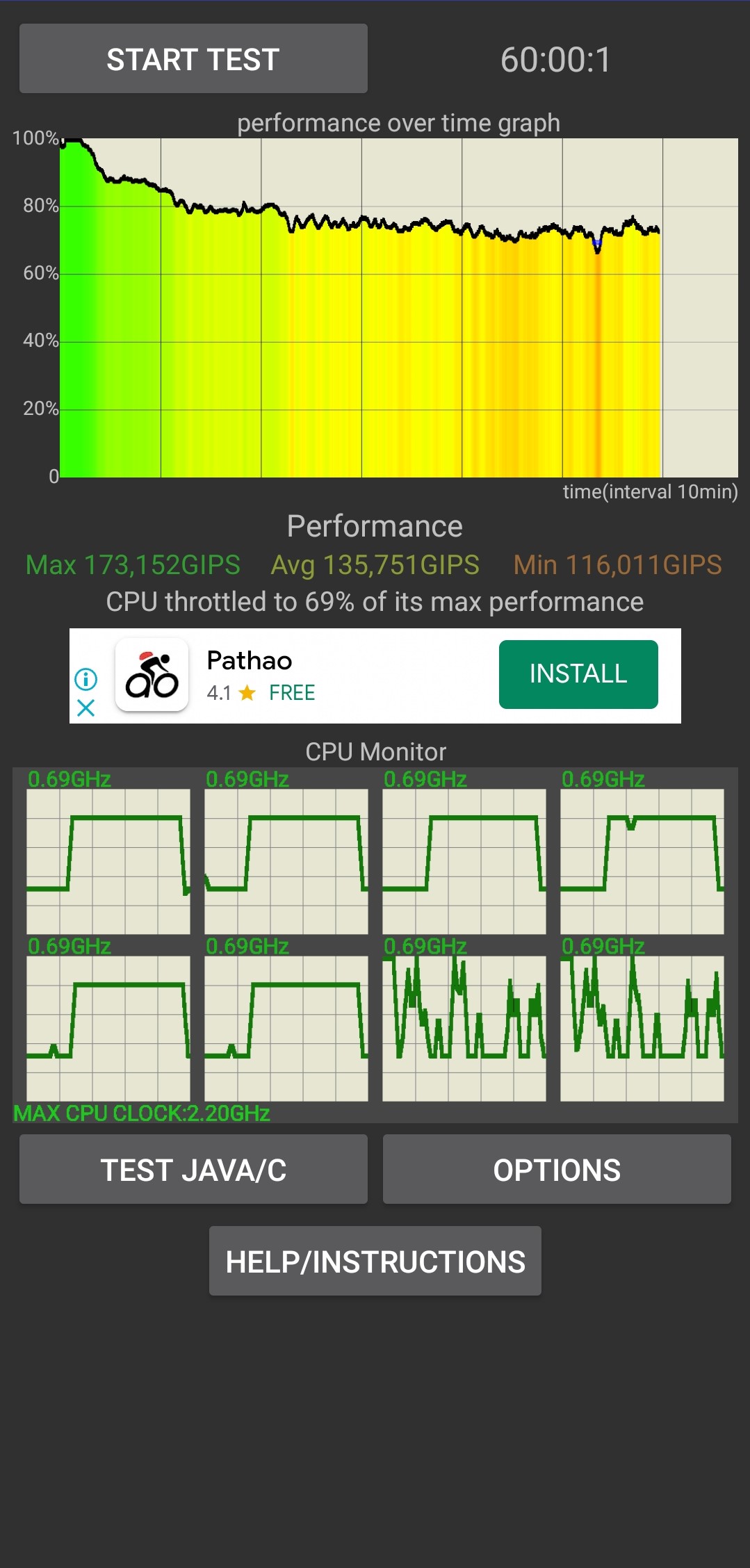The image size is (750, 1568).
Task: Open the ad info icon
Action: point(85,678)
